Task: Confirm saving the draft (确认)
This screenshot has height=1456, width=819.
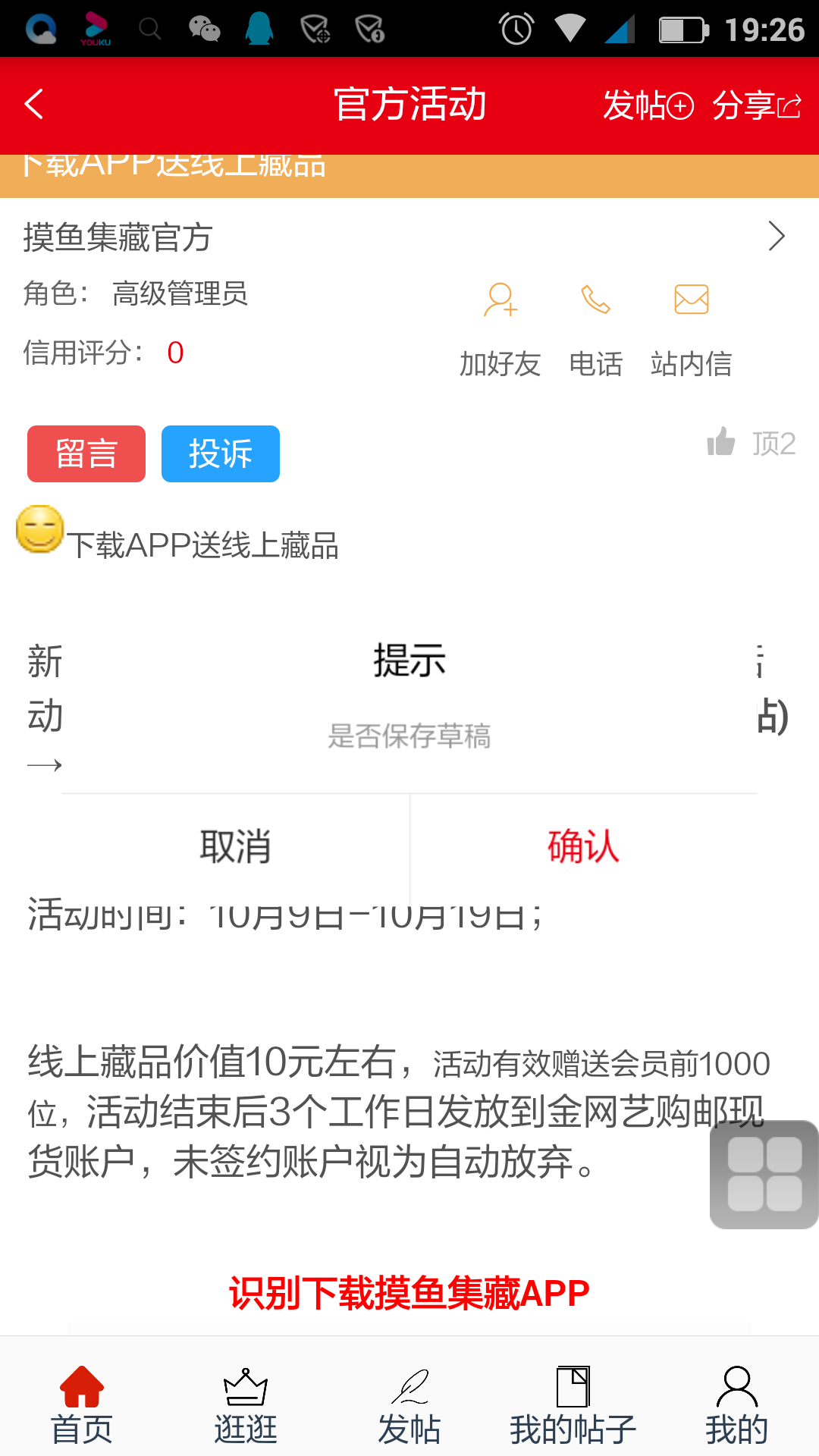Action: click(583, 846)
